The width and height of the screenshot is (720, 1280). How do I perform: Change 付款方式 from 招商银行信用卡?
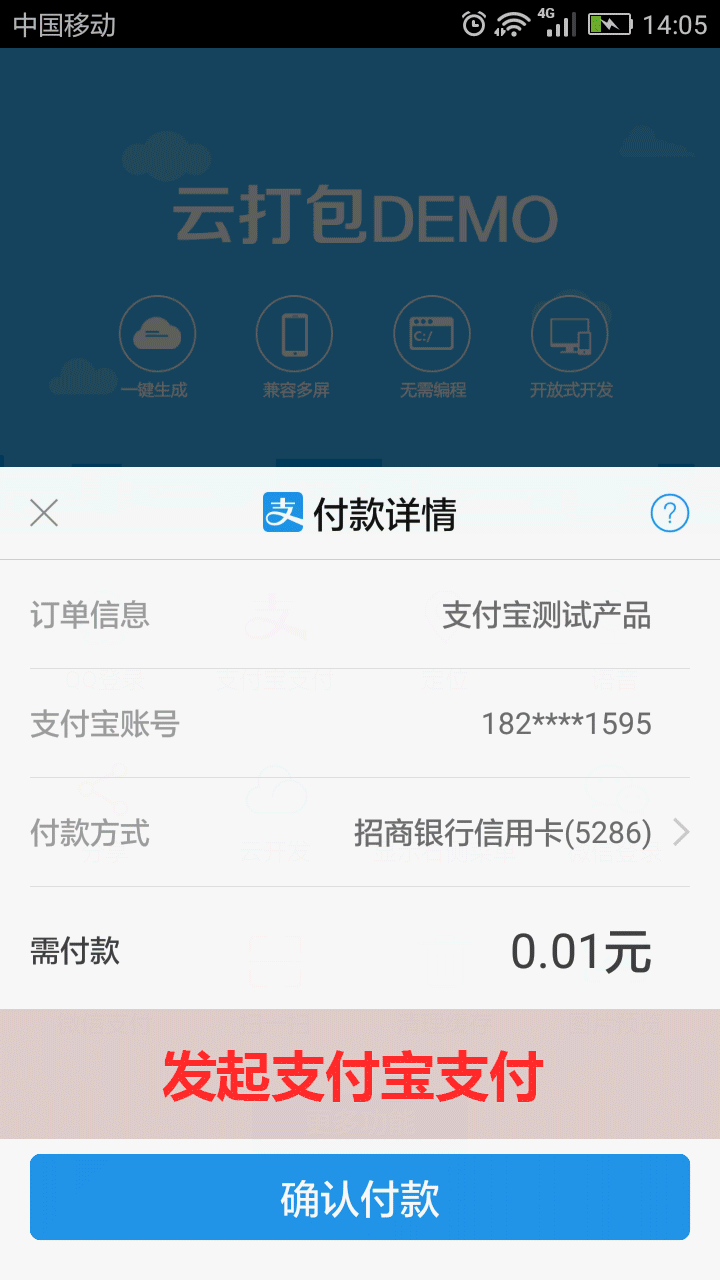click(520, 832)
